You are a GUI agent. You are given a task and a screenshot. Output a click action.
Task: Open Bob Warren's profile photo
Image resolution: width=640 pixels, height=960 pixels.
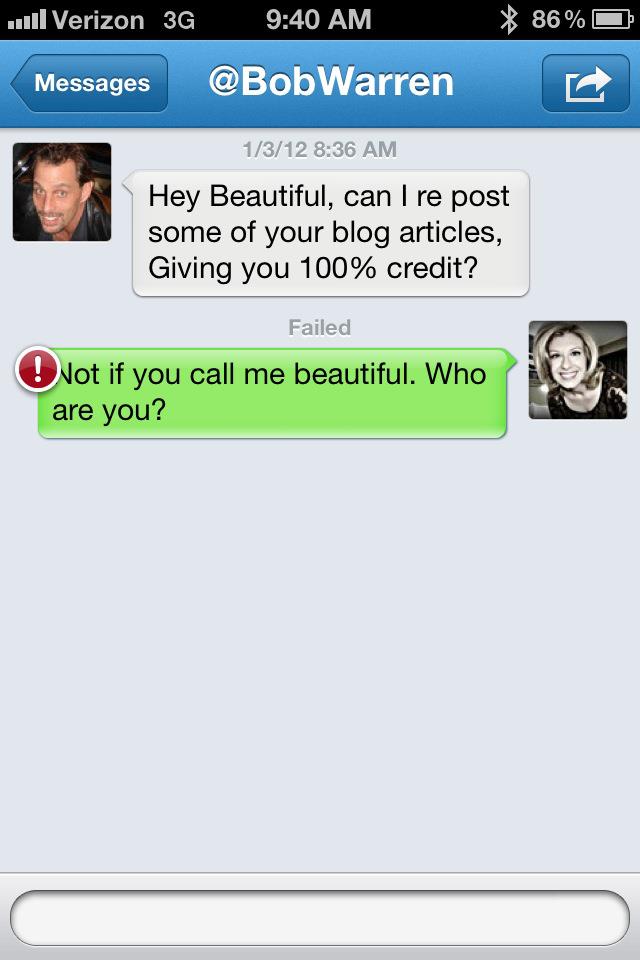coord(62,192)
